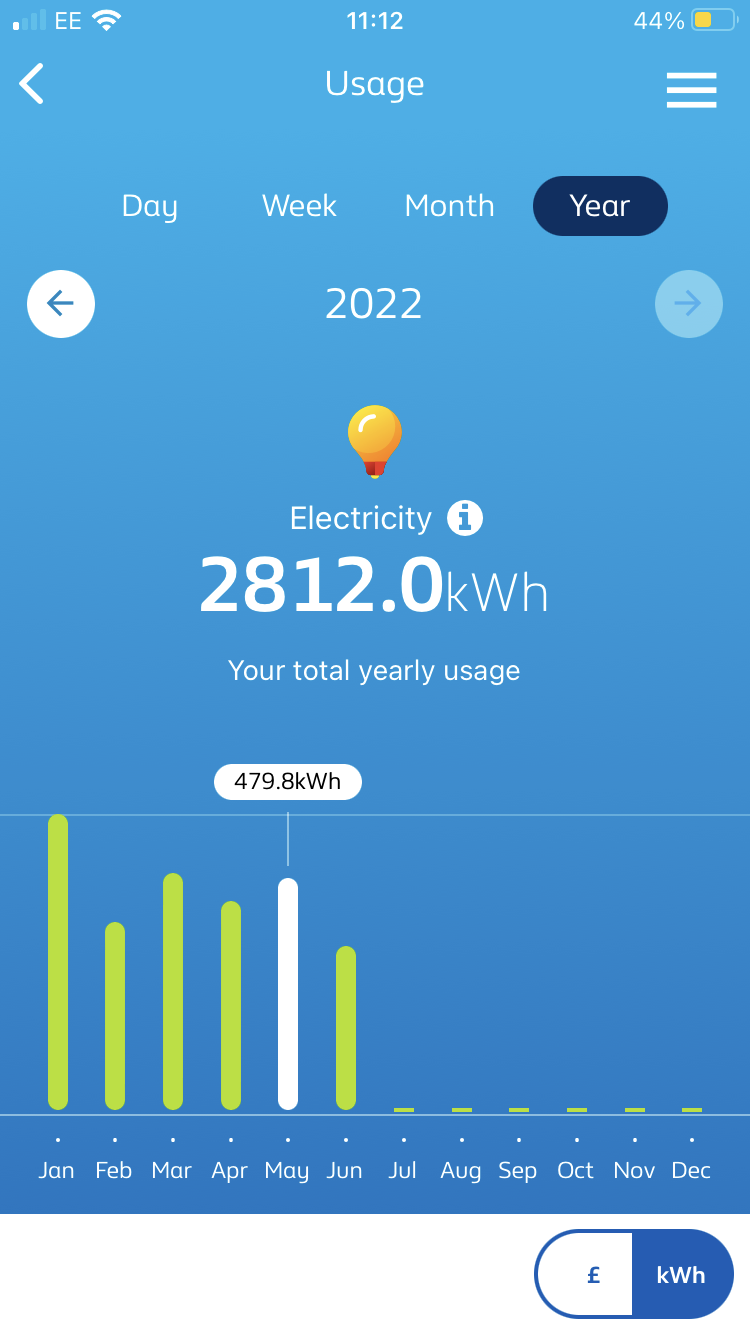The image size is (750, 1334).
Task: Select the January usage bar
Action: point(58,962)
